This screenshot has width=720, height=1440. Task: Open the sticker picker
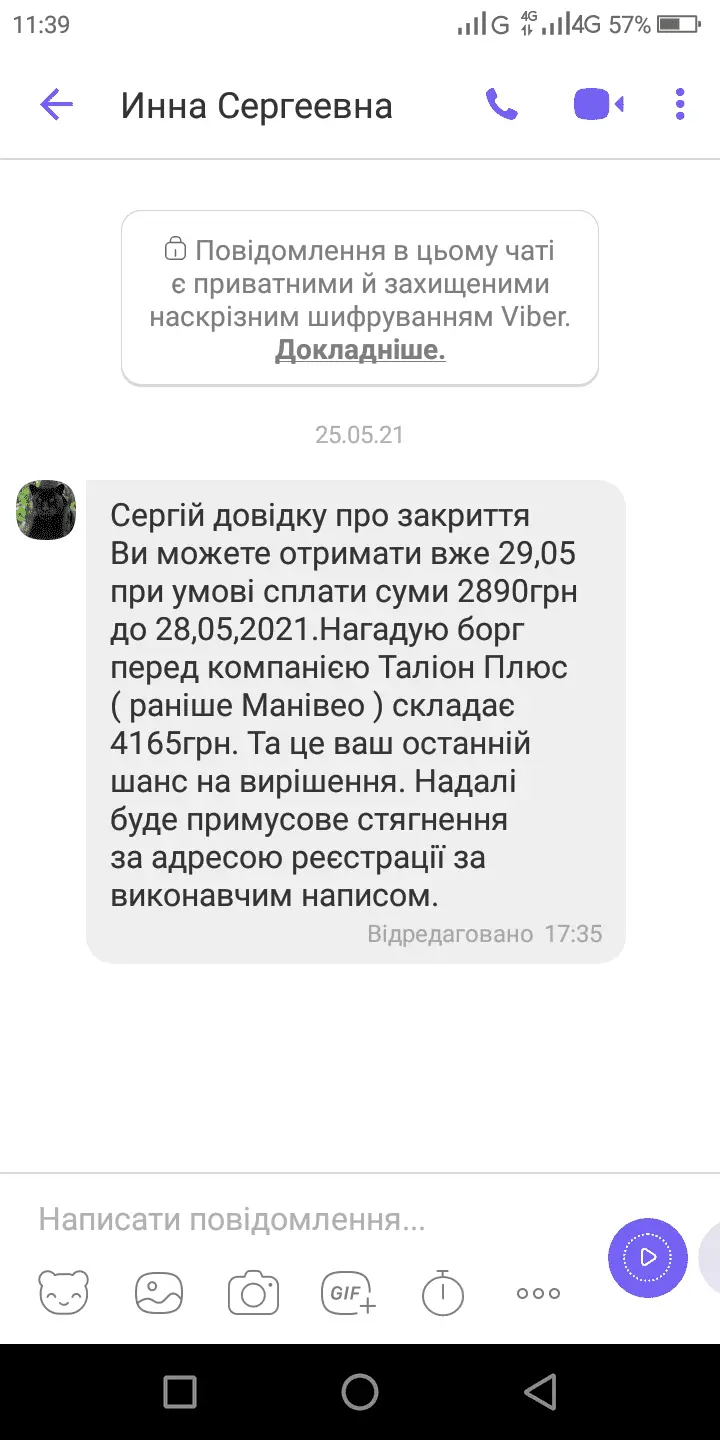64,1292
